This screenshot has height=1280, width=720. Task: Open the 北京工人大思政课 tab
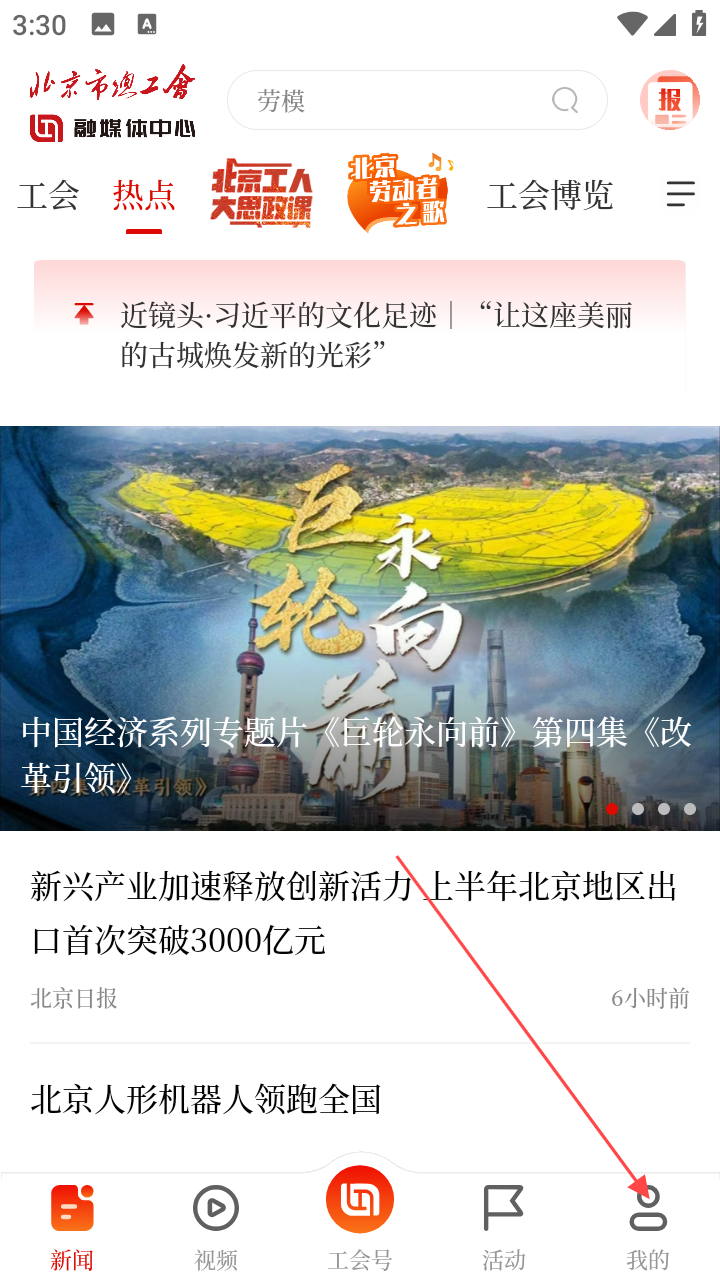click(x=261, y=193)
